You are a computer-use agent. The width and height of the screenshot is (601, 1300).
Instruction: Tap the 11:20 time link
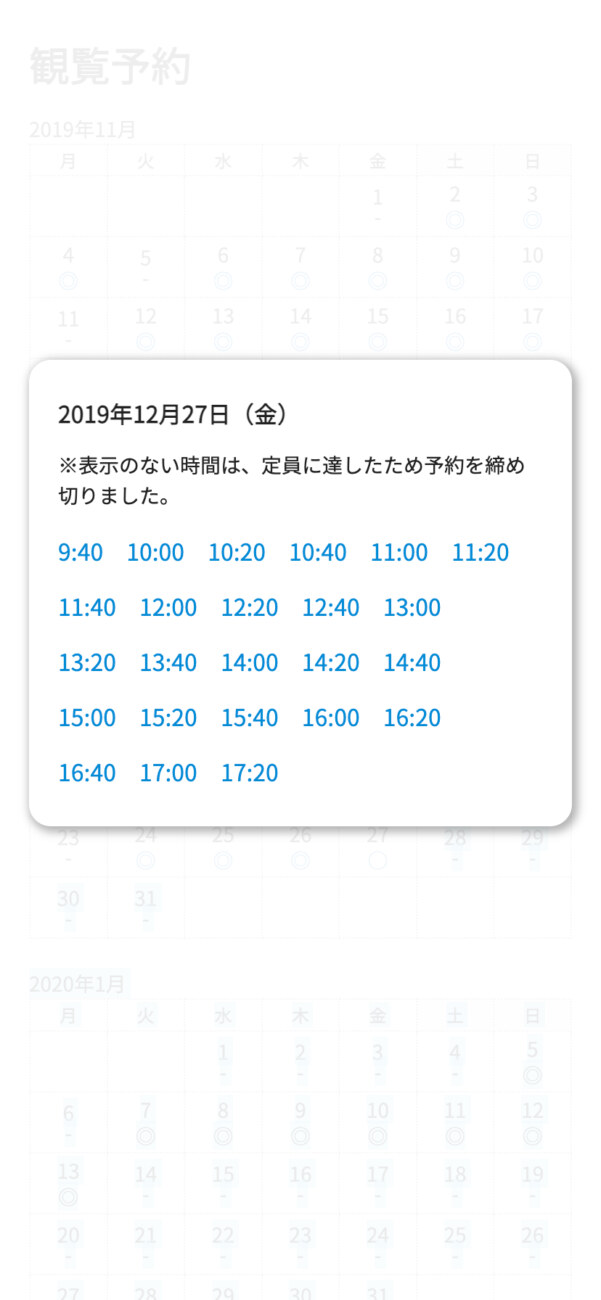tap(480, 553)
